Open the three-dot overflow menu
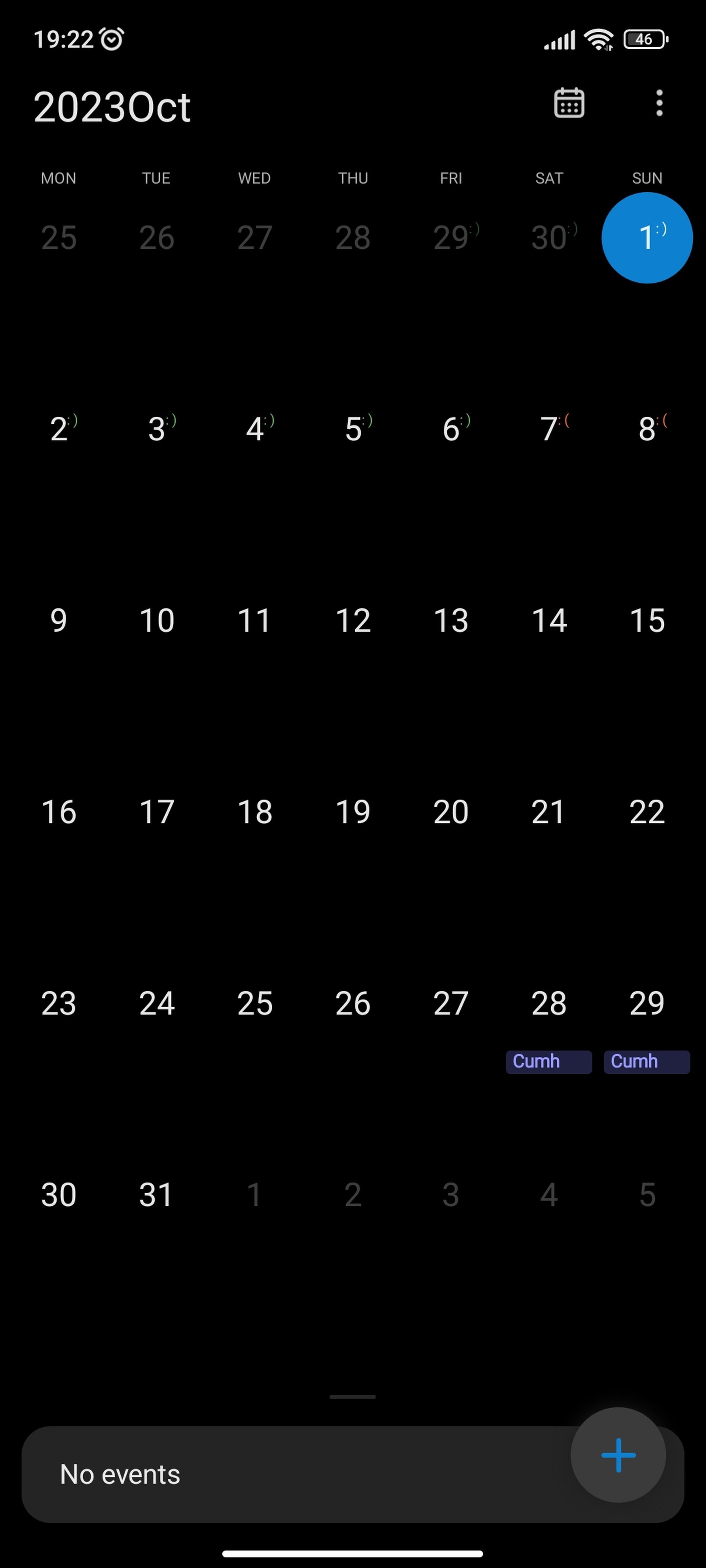 659,103
